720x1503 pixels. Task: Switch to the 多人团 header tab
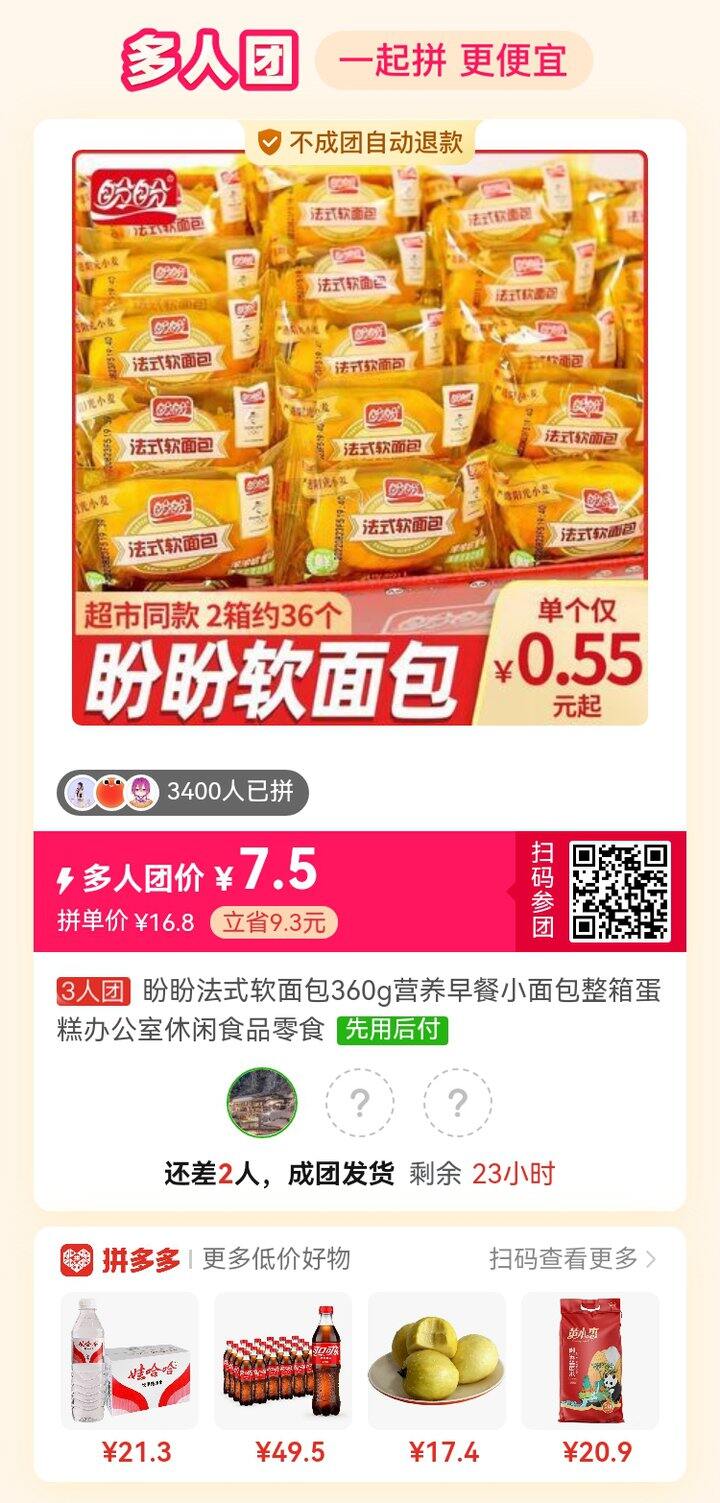(x=203, y=59)
